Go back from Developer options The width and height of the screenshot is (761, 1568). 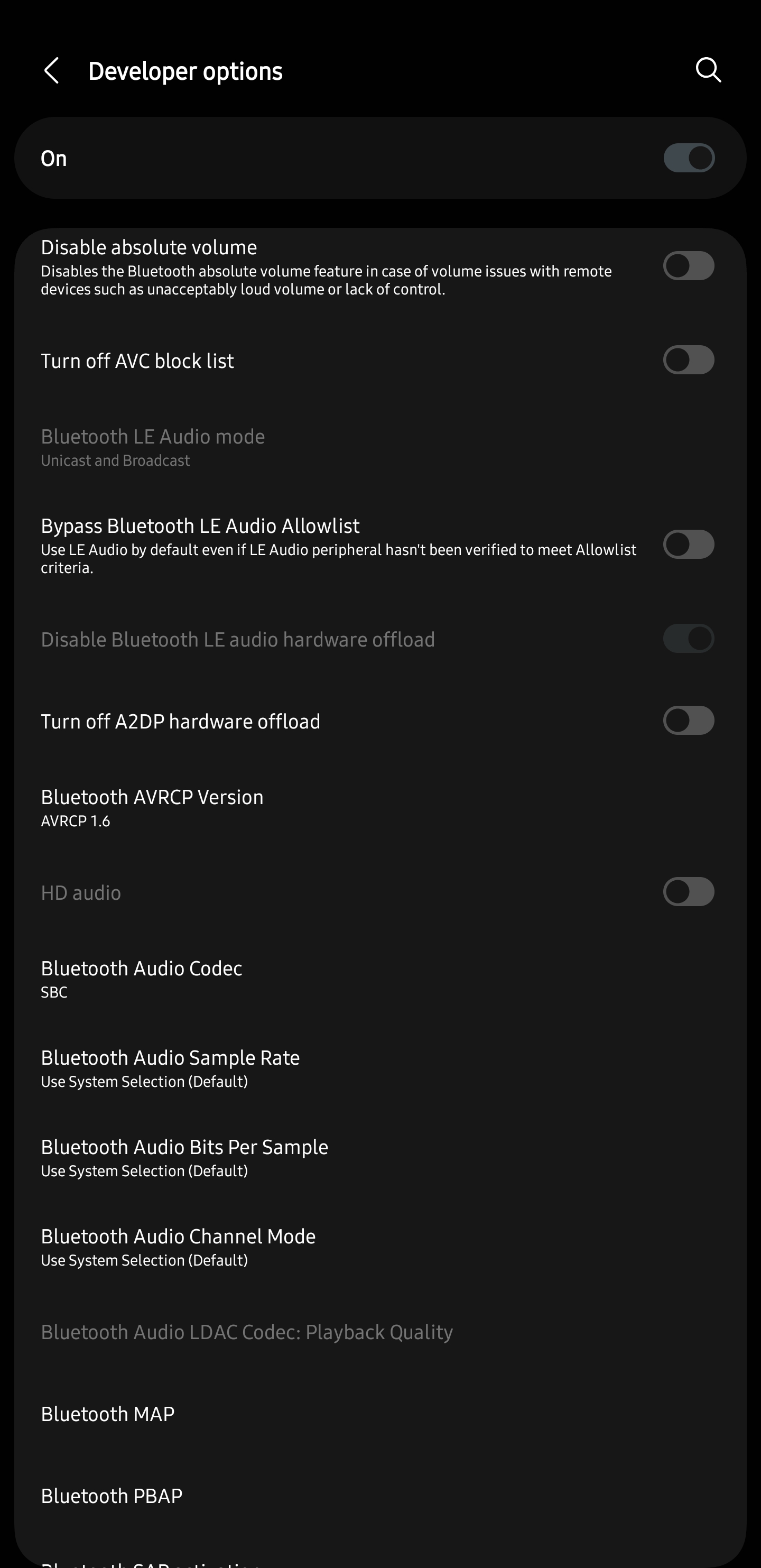click(x=52, y=71)
